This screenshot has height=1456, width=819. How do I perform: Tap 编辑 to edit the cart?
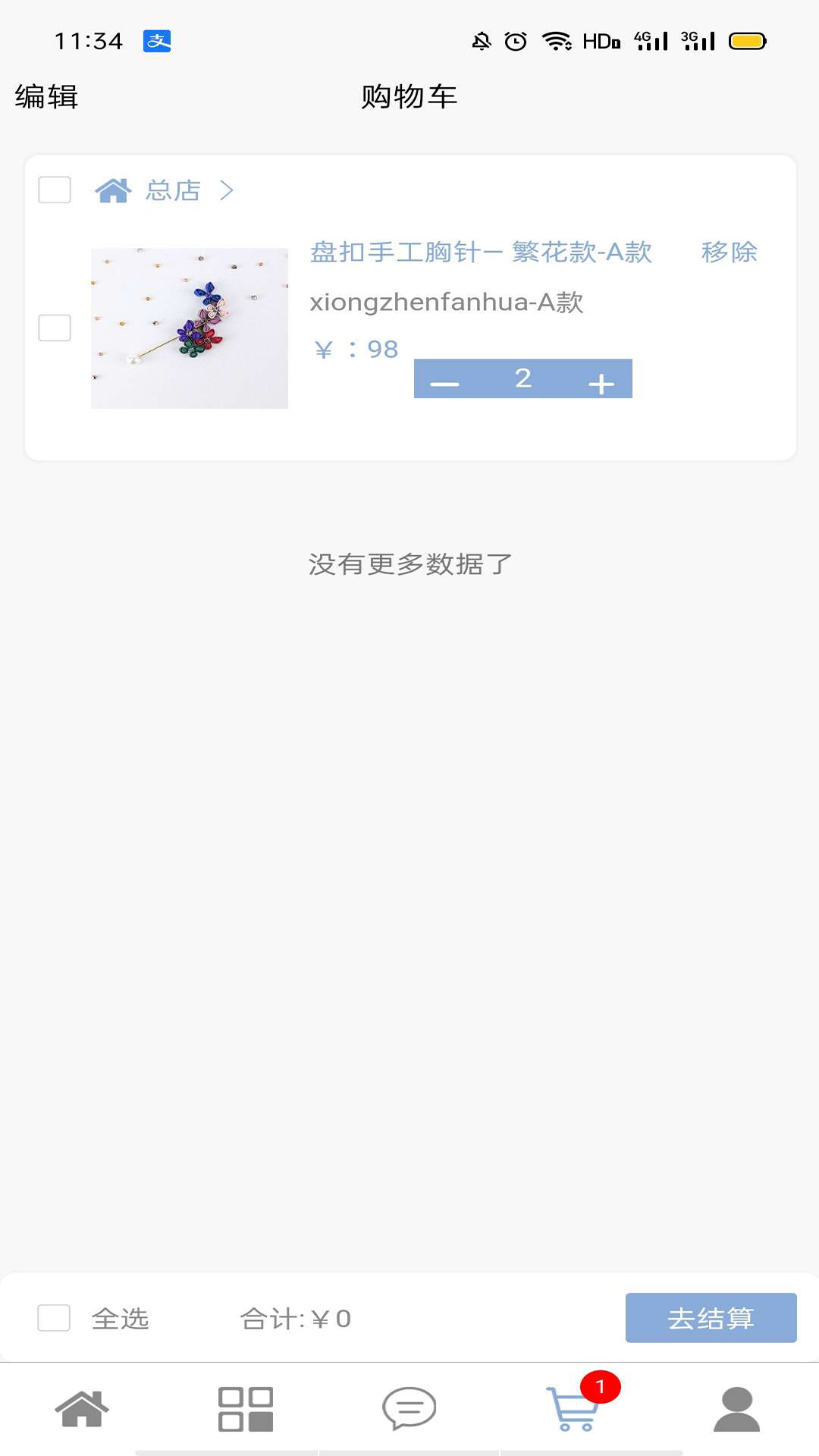click(x=46, y=97)
